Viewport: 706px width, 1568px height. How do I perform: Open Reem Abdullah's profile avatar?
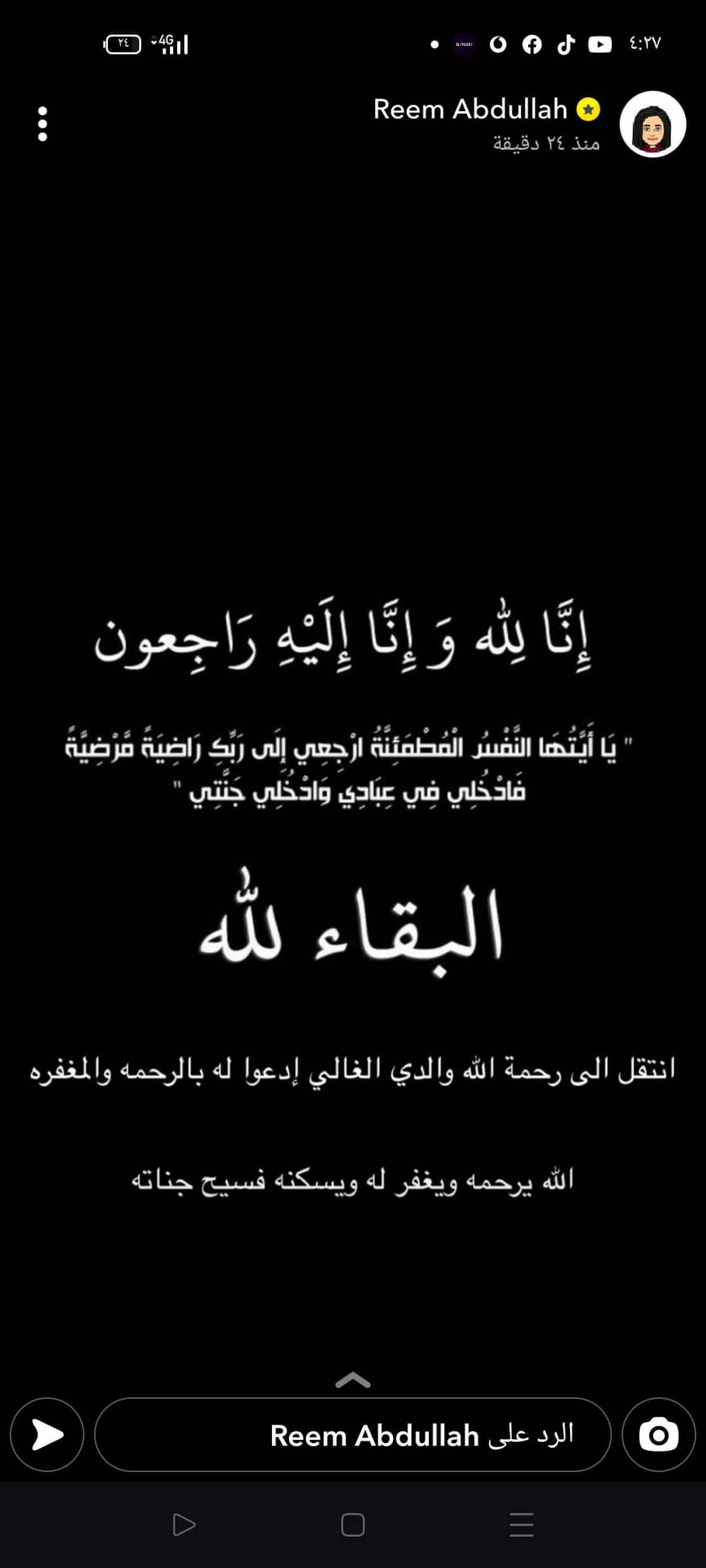point(652,124)
